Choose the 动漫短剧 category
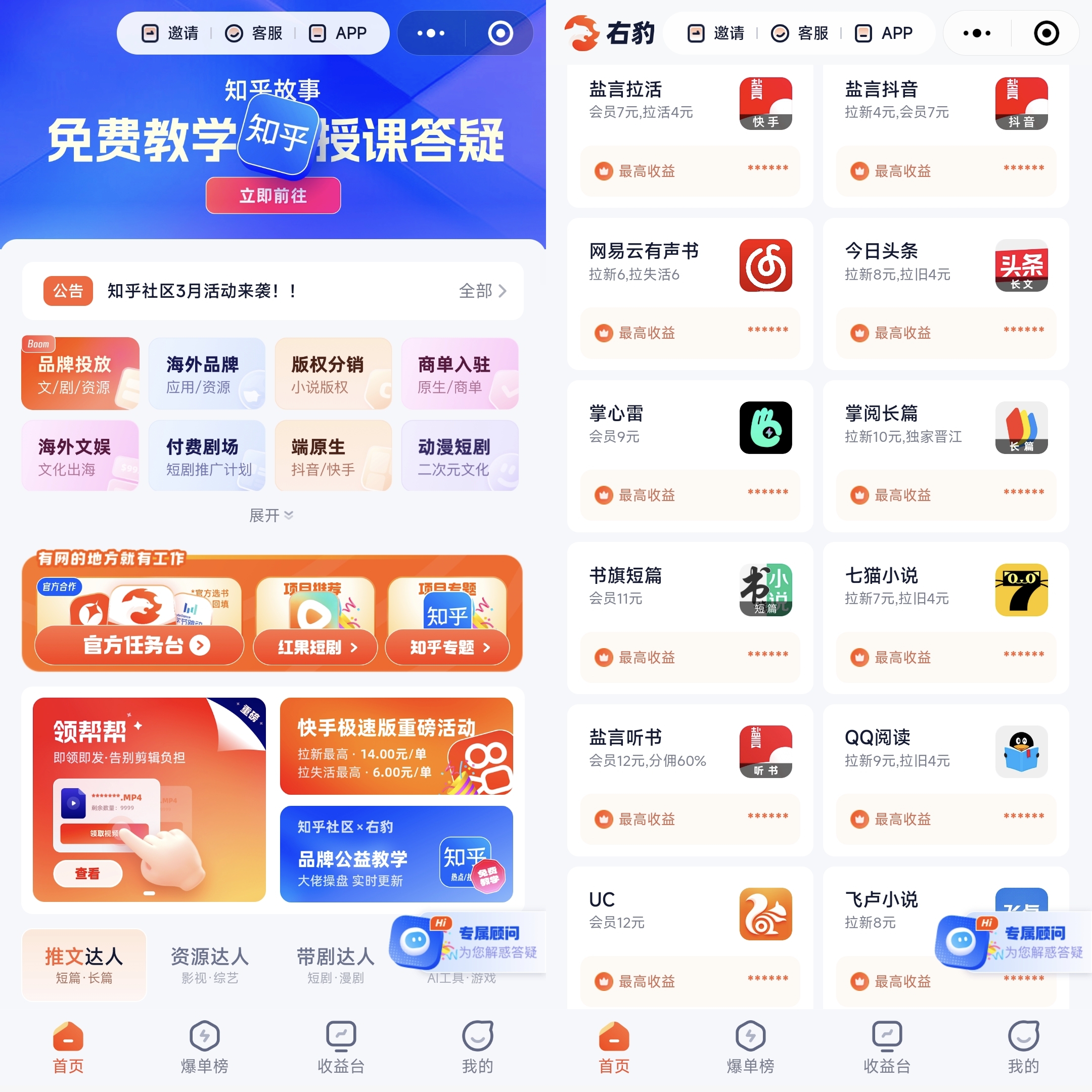 click(460, 456)
